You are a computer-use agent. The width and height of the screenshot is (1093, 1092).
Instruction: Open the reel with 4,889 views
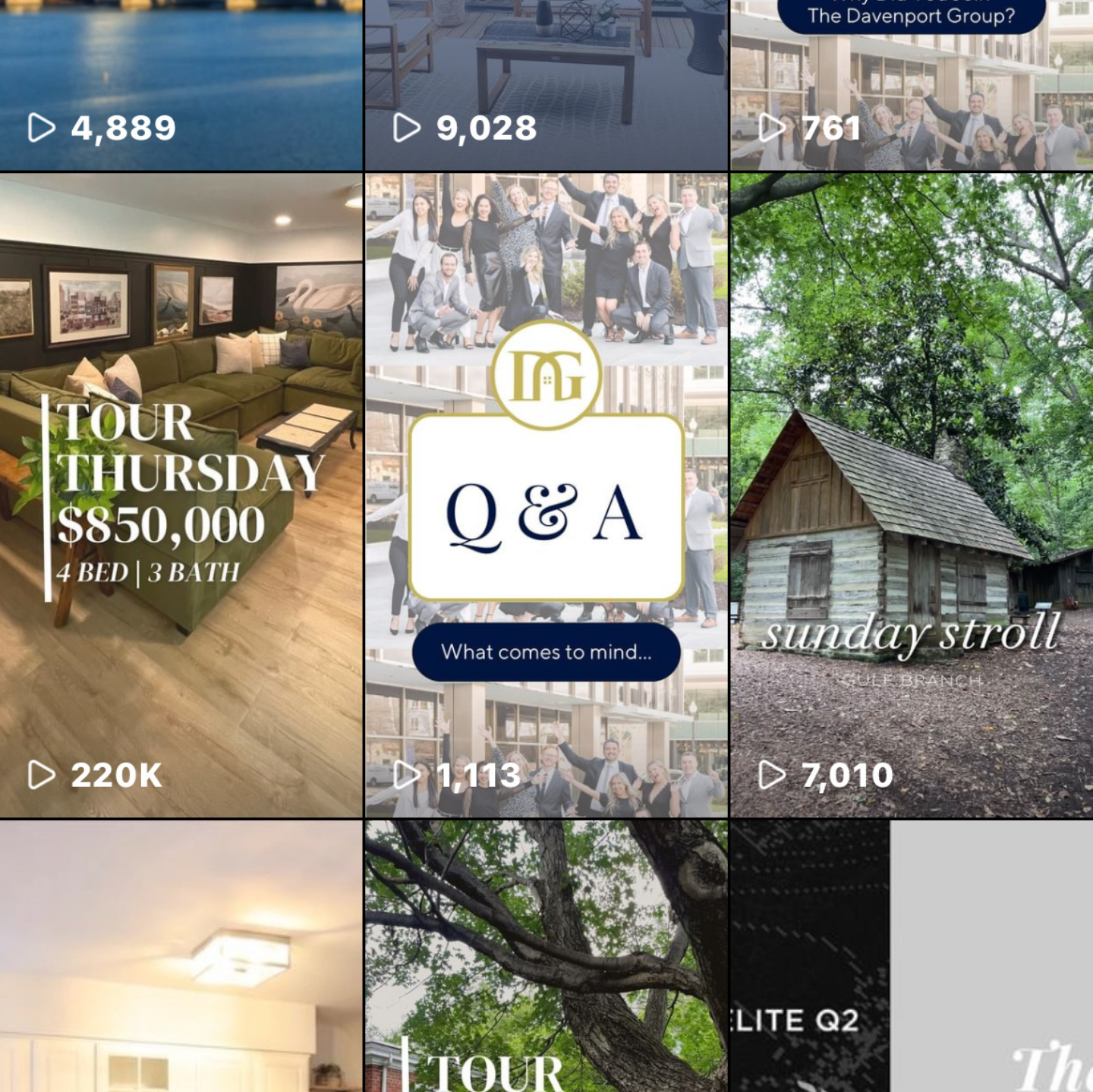pyautogui.click(x=181, y=83)
